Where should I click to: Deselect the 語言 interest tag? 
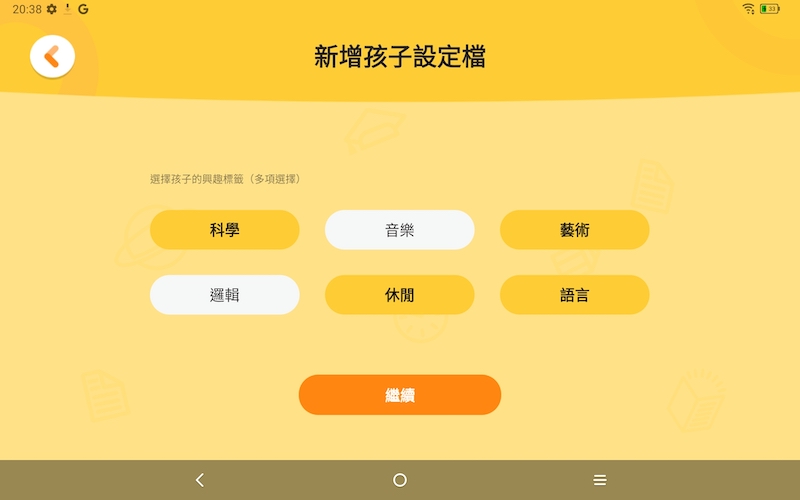click(575, 295)
